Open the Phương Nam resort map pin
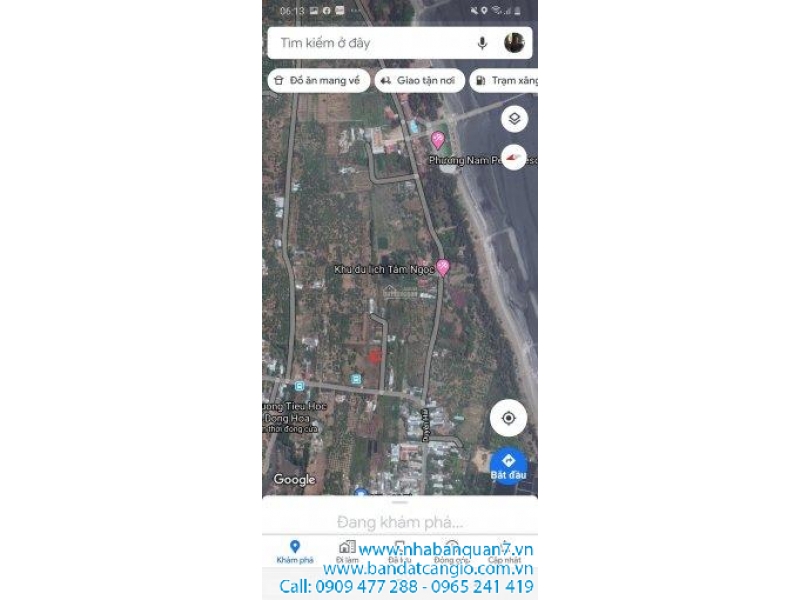 pos(437,140)
